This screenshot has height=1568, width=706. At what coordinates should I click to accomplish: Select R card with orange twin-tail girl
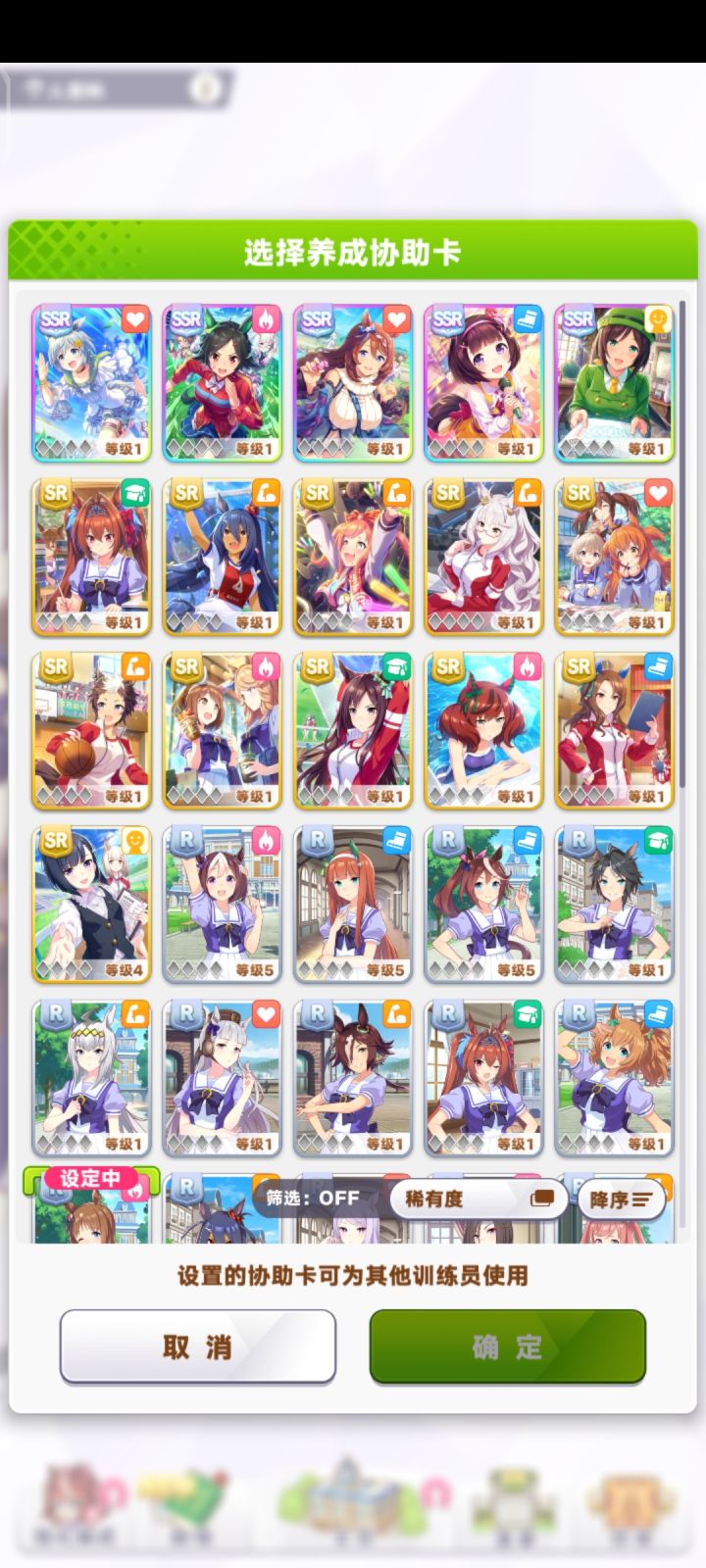pos(615,1077)
